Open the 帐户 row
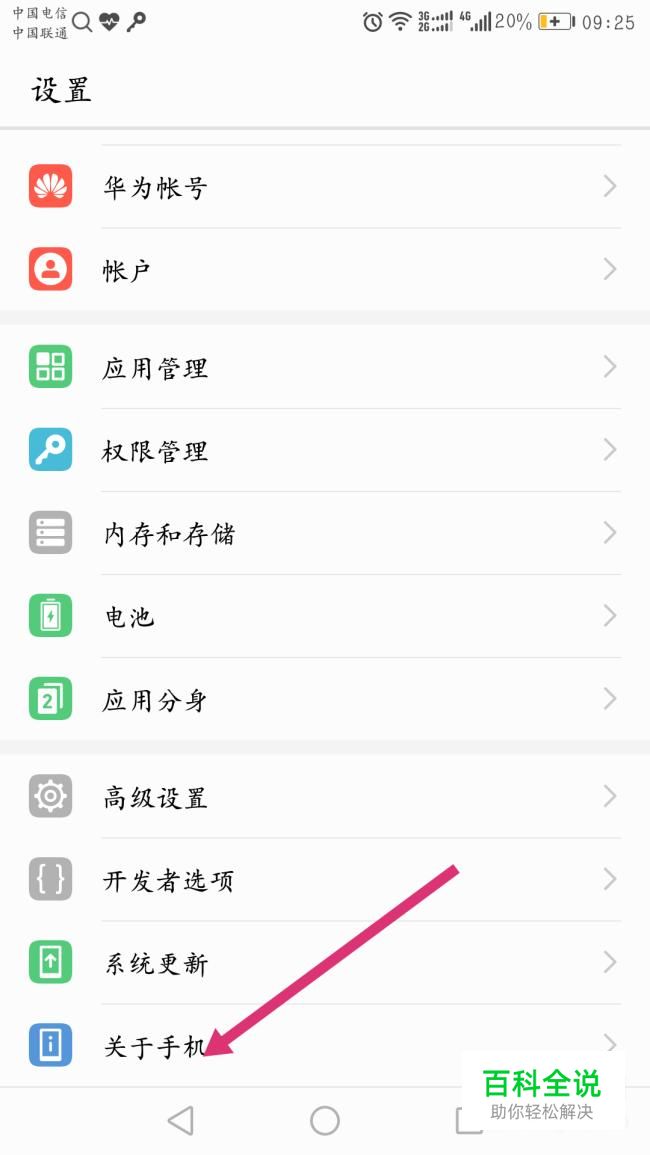This screenshot has height=1155, width=650. pyautogui.click(x=325, y=270)
